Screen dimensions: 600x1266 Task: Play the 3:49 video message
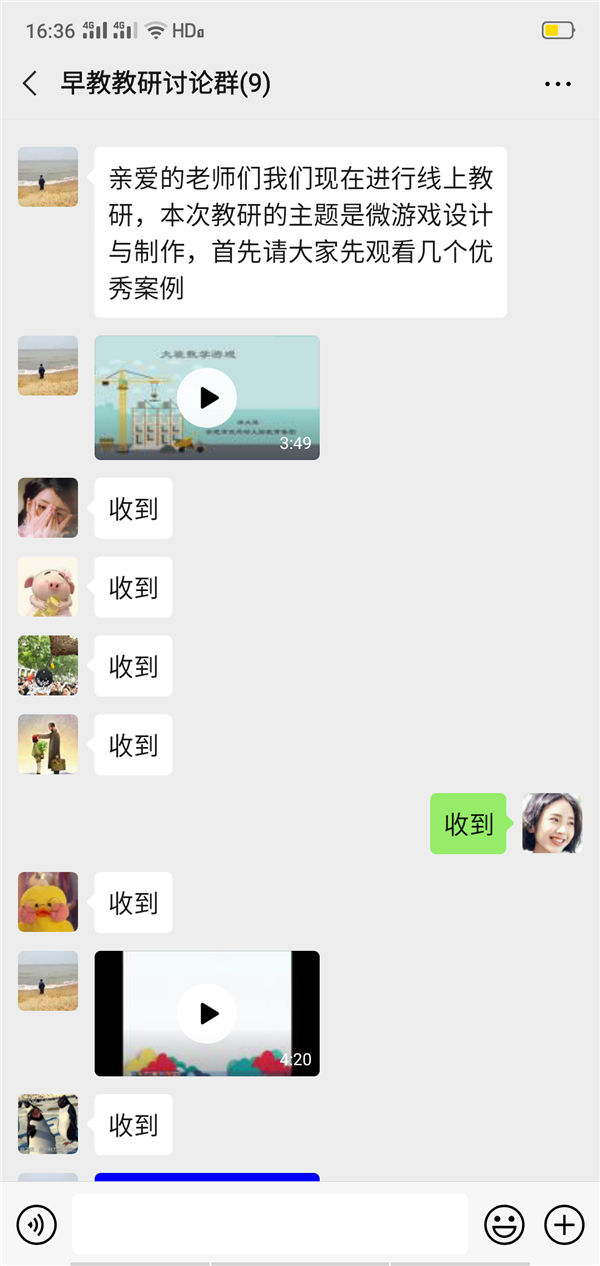[207, 398]
